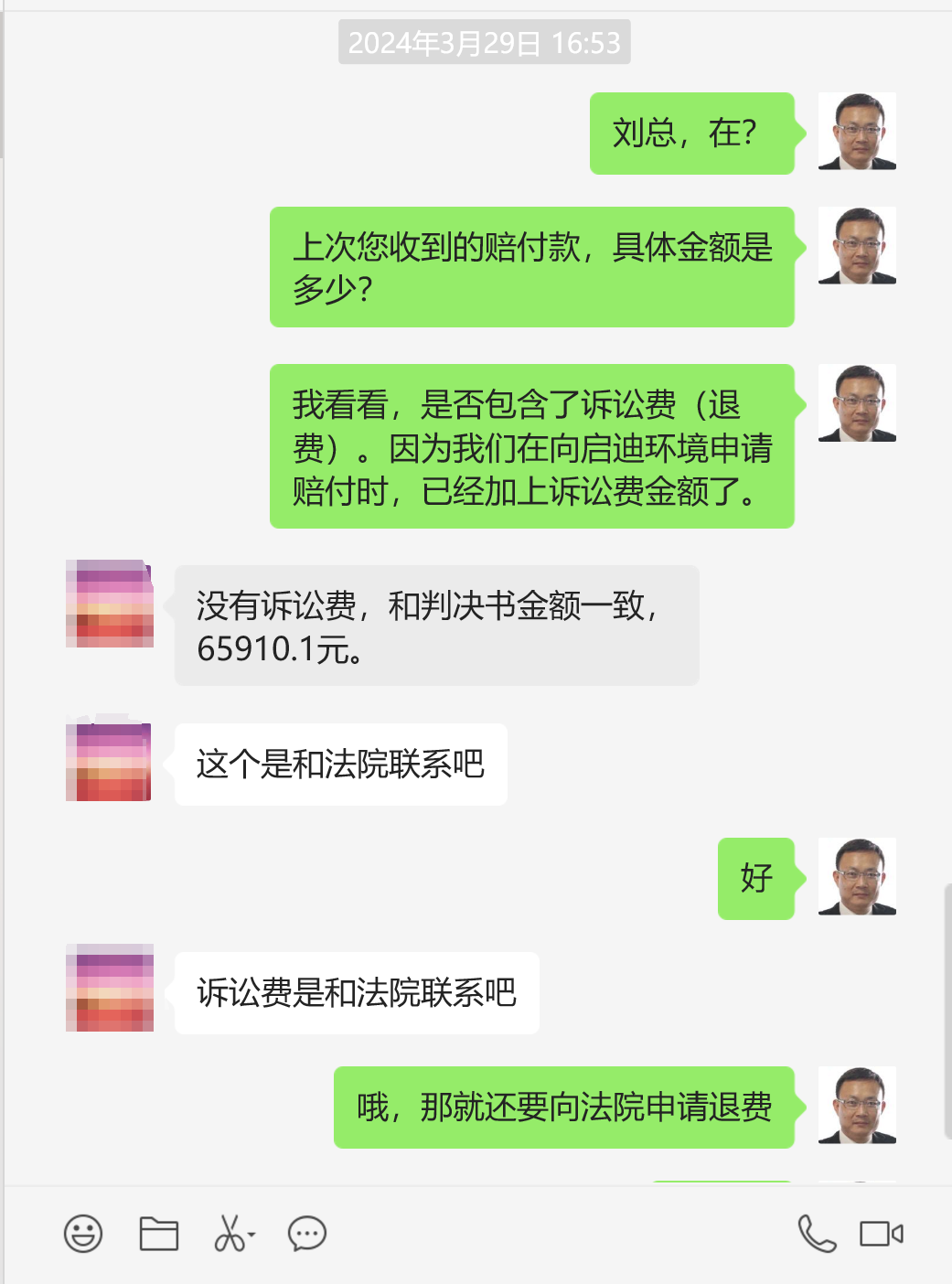The image size is (952, 1284).
Task: Start a video call
Action: coord(881,1232)
